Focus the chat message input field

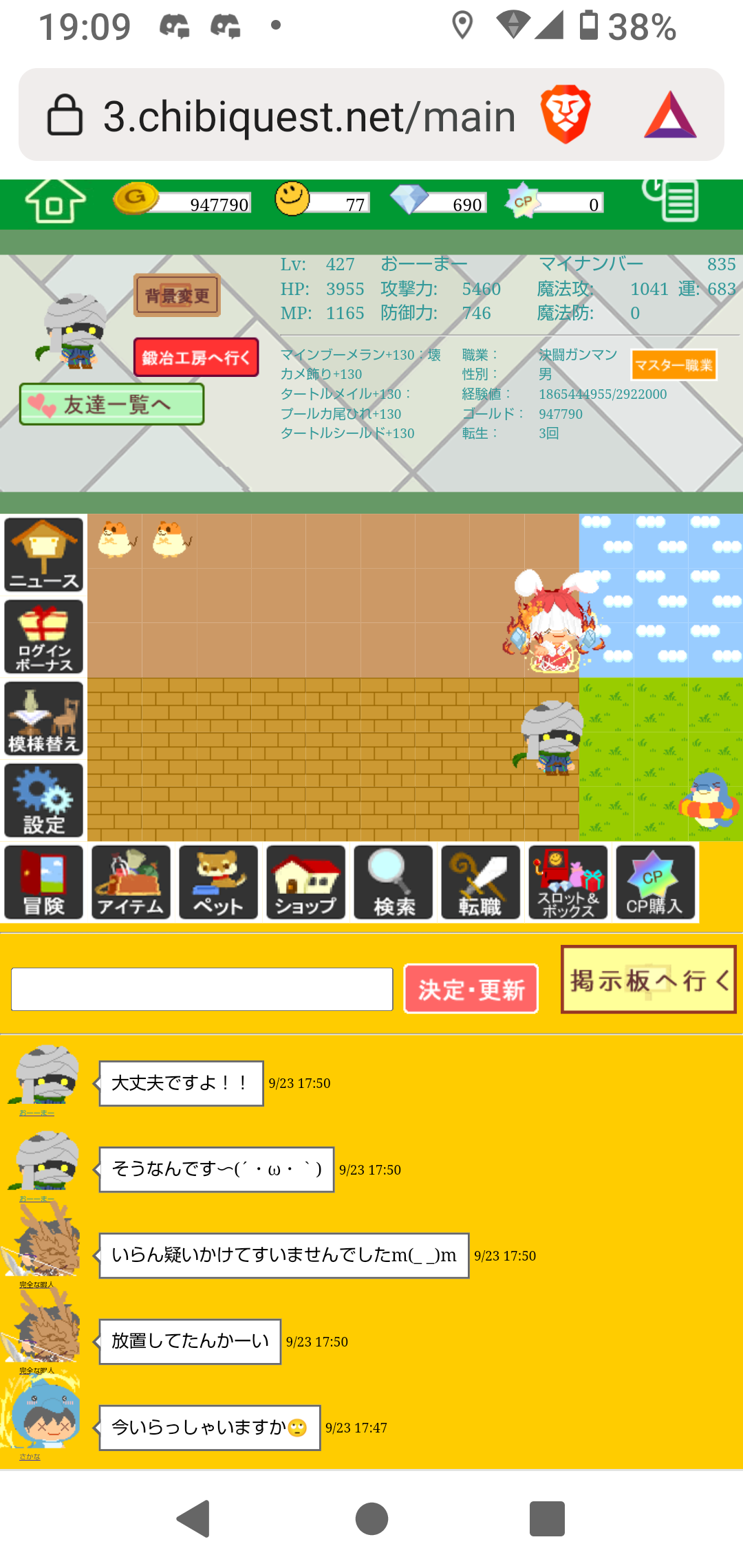point(202,989)
